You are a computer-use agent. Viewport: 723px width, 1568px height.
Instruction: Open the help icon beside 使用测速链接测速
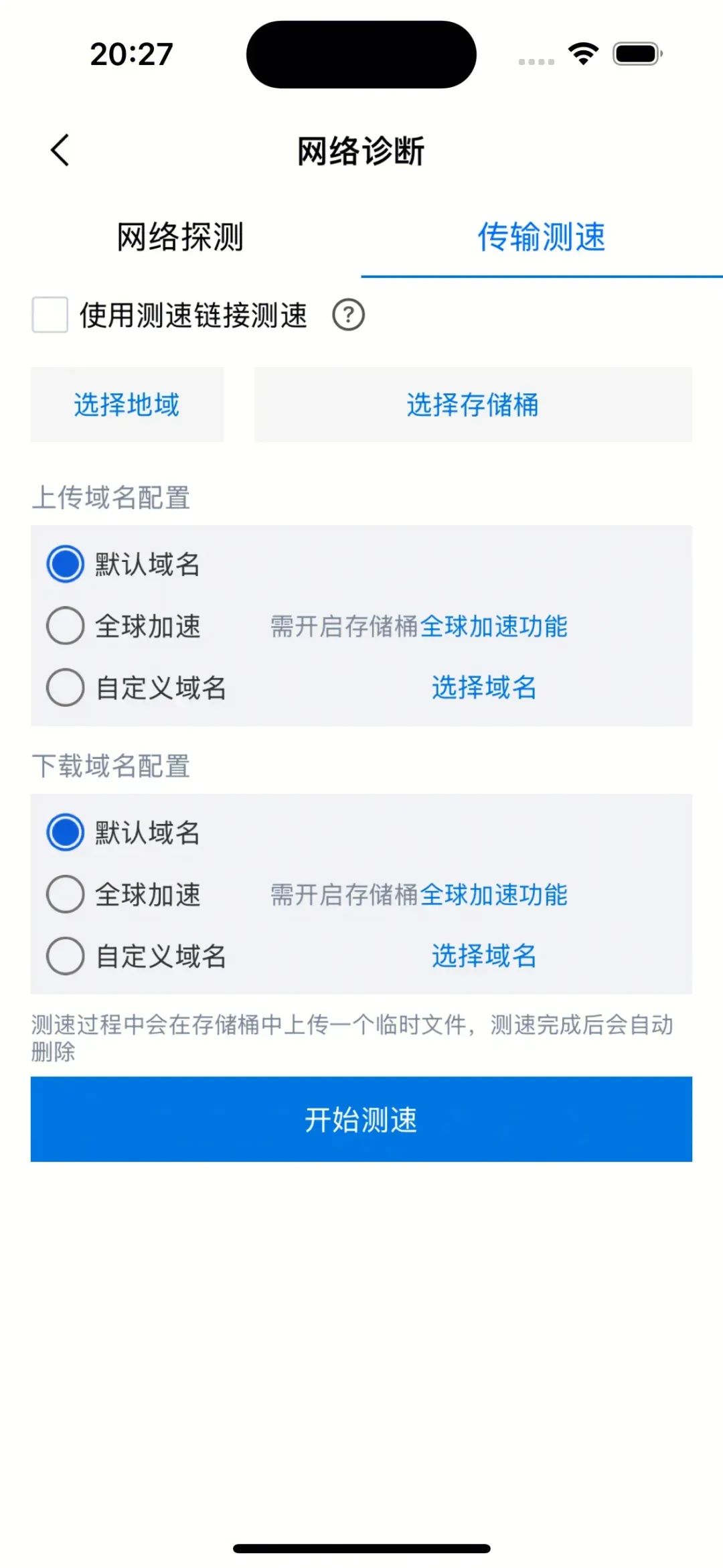click(349, 315)
